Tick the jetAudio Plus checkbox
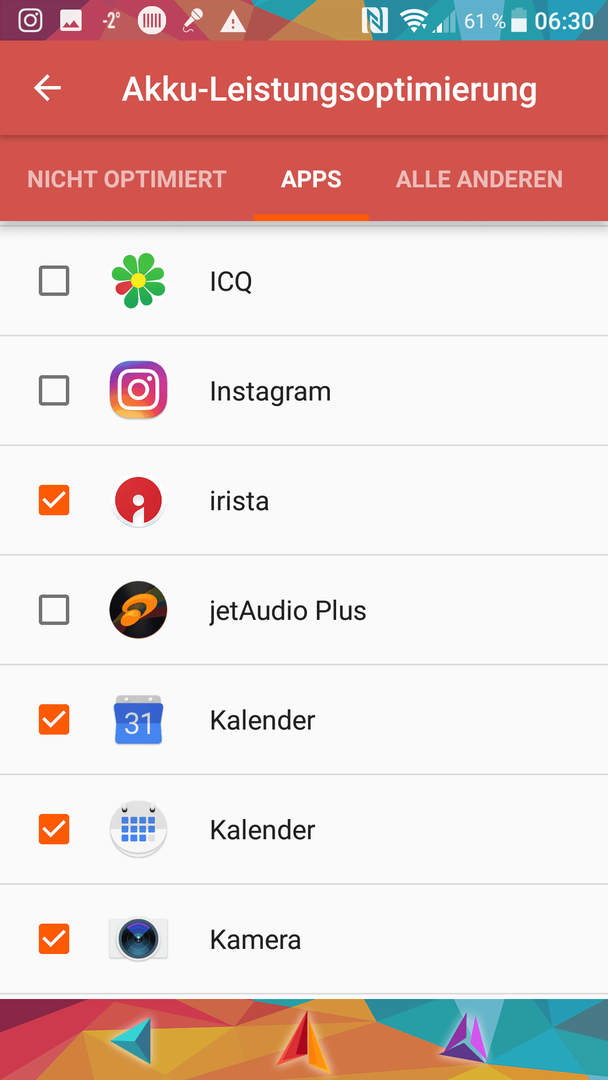 (x=54, y=610)
